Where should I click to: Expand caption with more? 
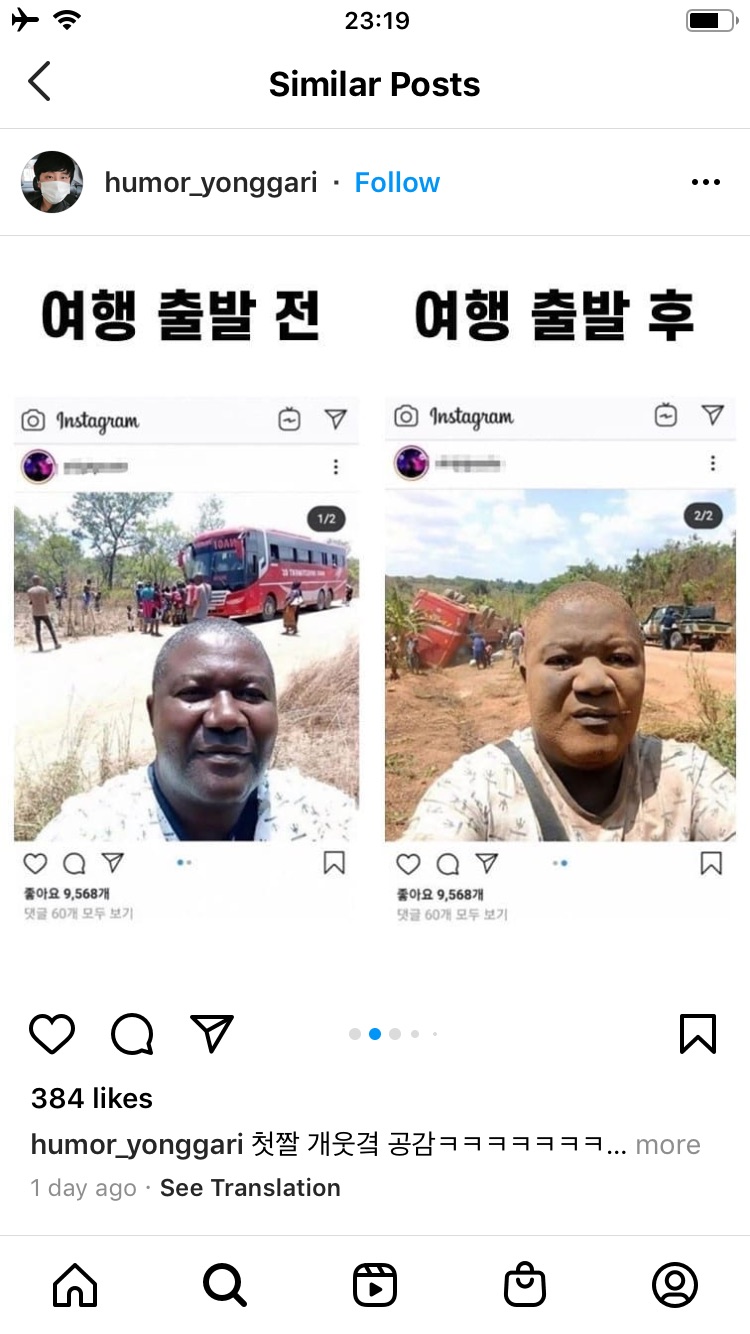click(668, 1144)
